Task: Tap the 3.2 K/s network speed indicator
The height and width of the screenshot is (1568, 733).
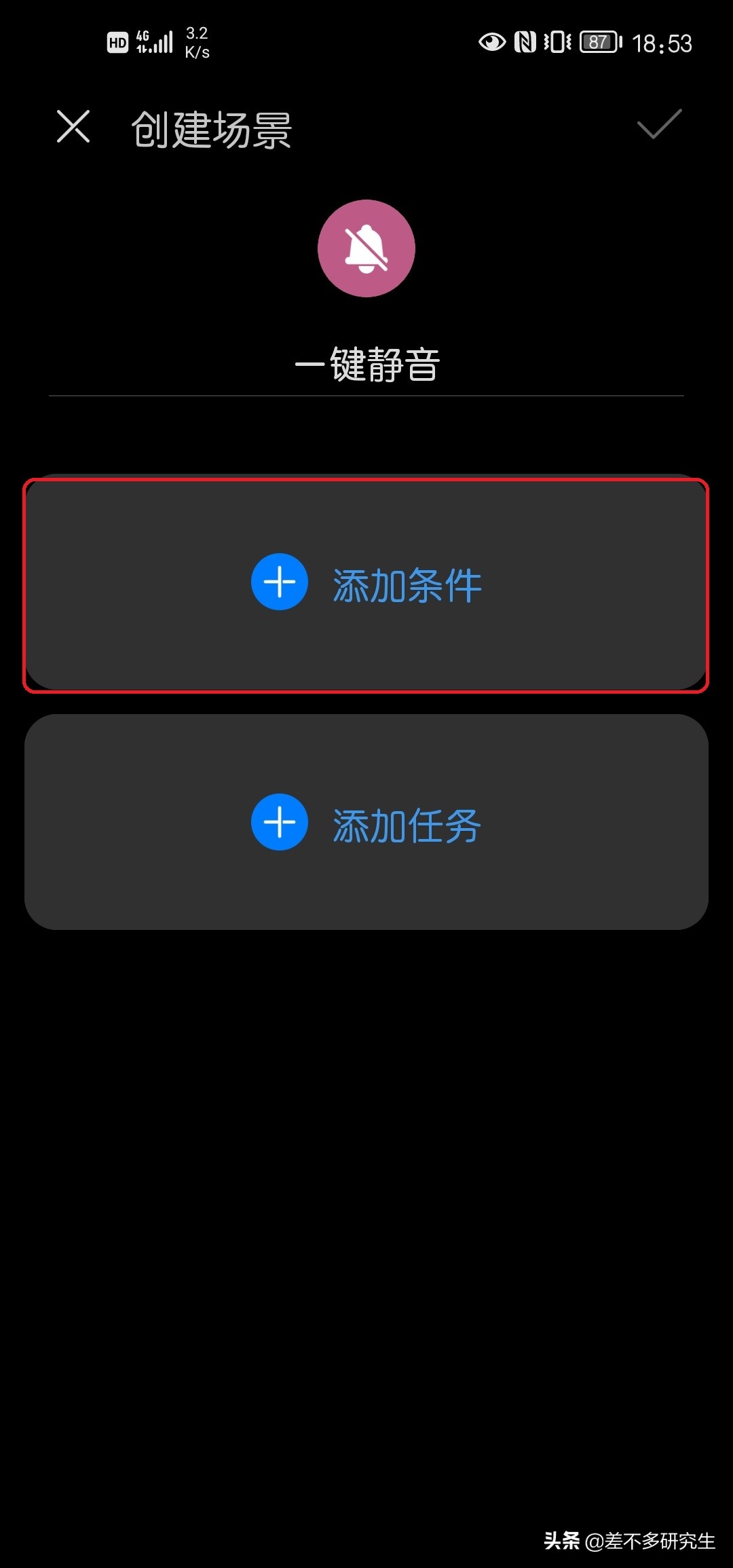Action: click(198, 42)
